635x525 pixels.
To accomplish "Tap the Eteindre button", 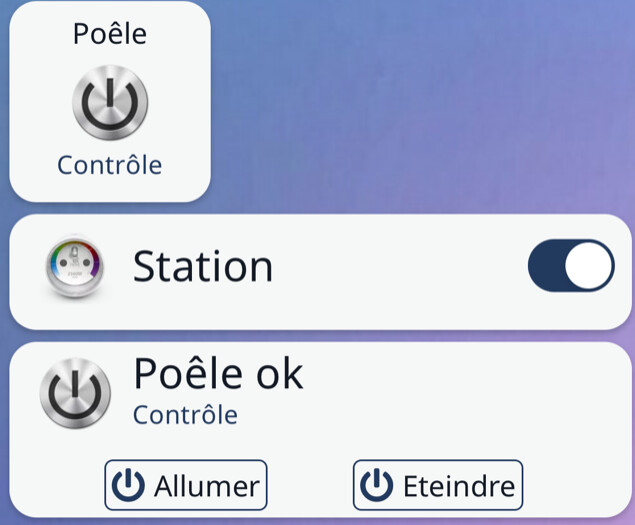I will (x=438, y=486).
